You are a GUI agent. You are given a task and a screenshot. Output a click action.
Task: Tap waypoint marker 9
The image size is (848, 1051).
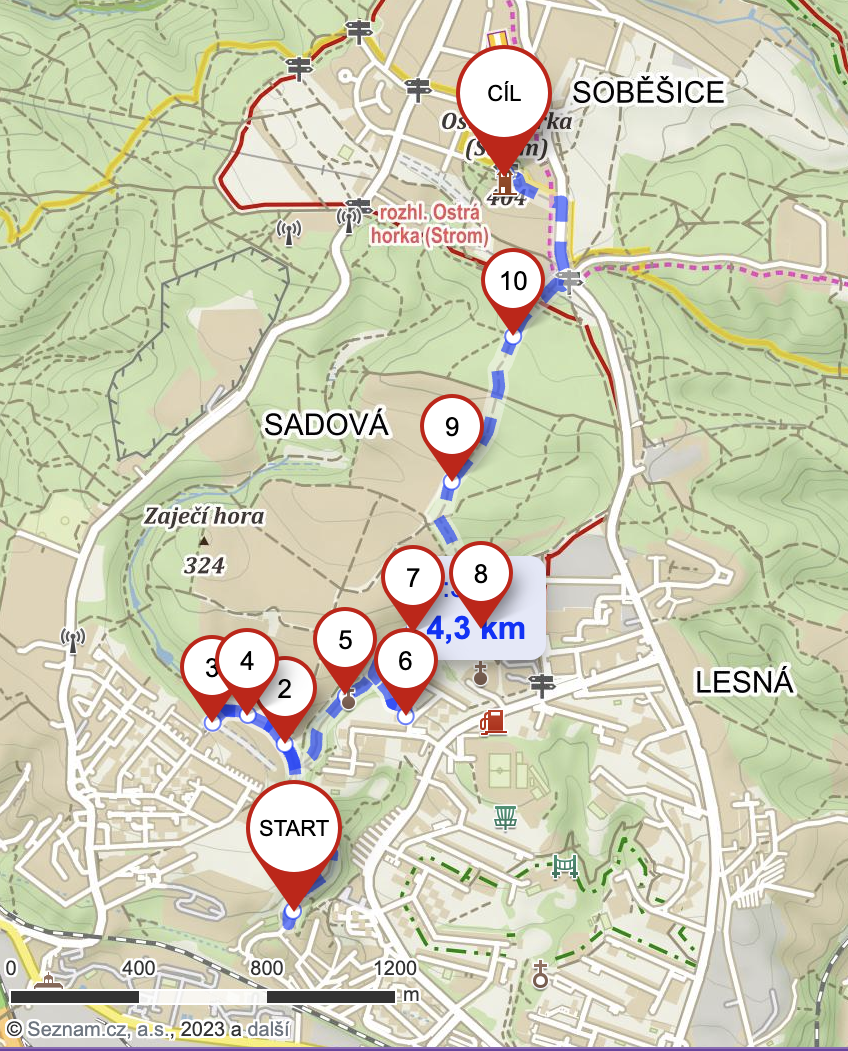pos(451,427)
